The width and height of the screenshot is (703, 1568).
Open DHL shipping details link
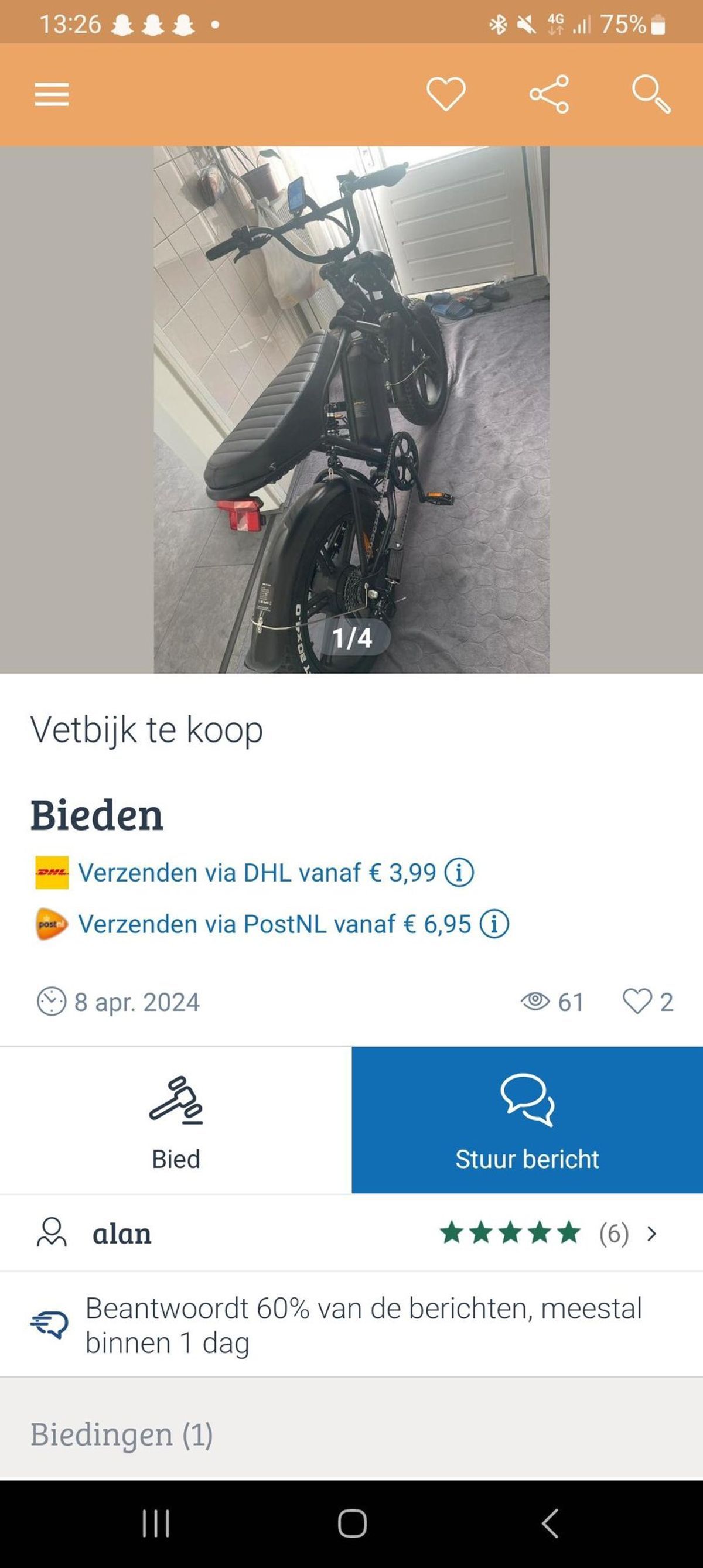[257, 872]
